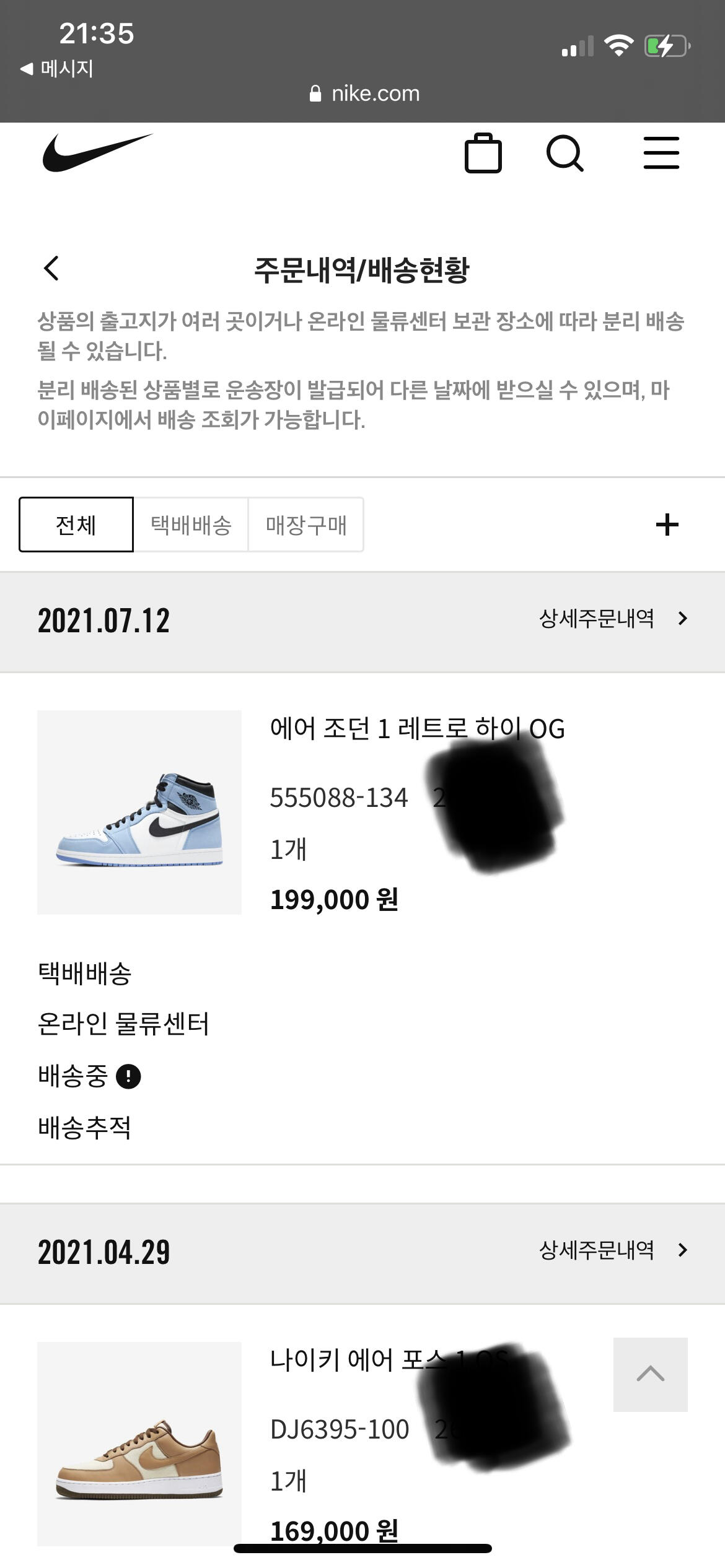Jump to top with the up-arrow button
Screen dimensions: 725x1568
tap(650, 1374)
